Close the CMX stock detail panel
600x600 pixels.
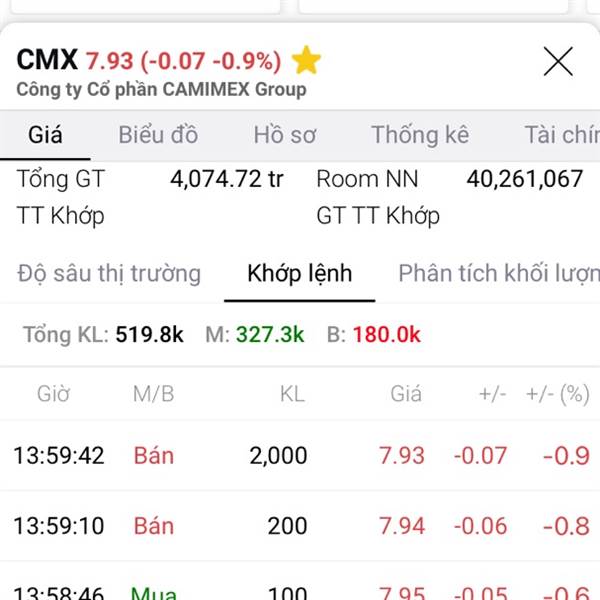click(x=558, y=62)
